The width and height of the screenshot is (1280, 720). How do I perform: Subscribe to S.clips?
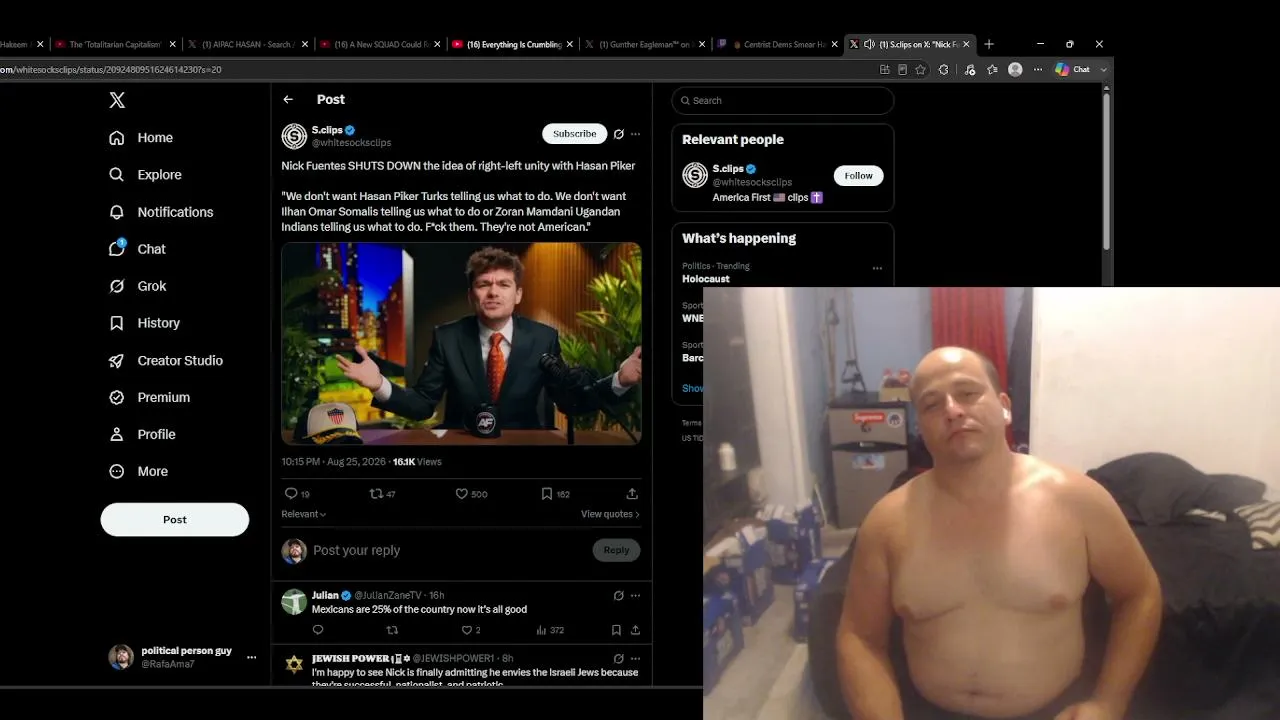(574, 134)
